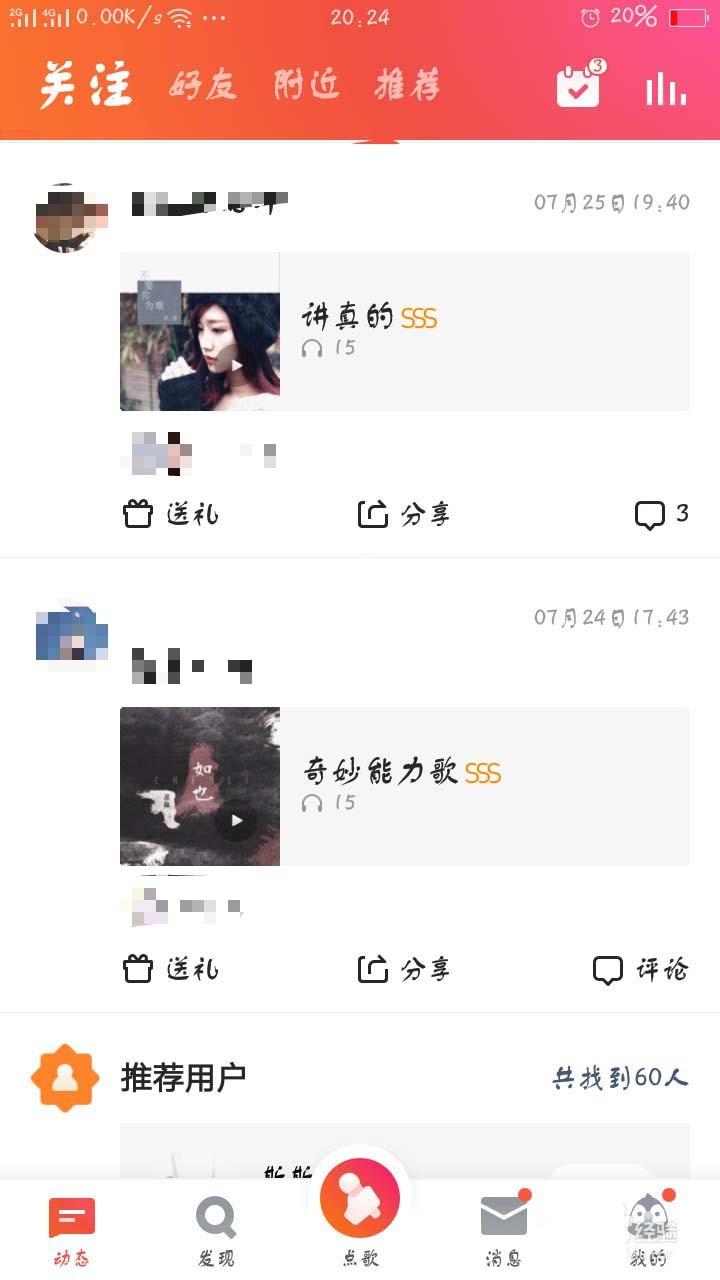The width and height of the screenshot is (720, 1280).
Task: Tap the share icon under 讲真的 post
Action: point(371,513)
